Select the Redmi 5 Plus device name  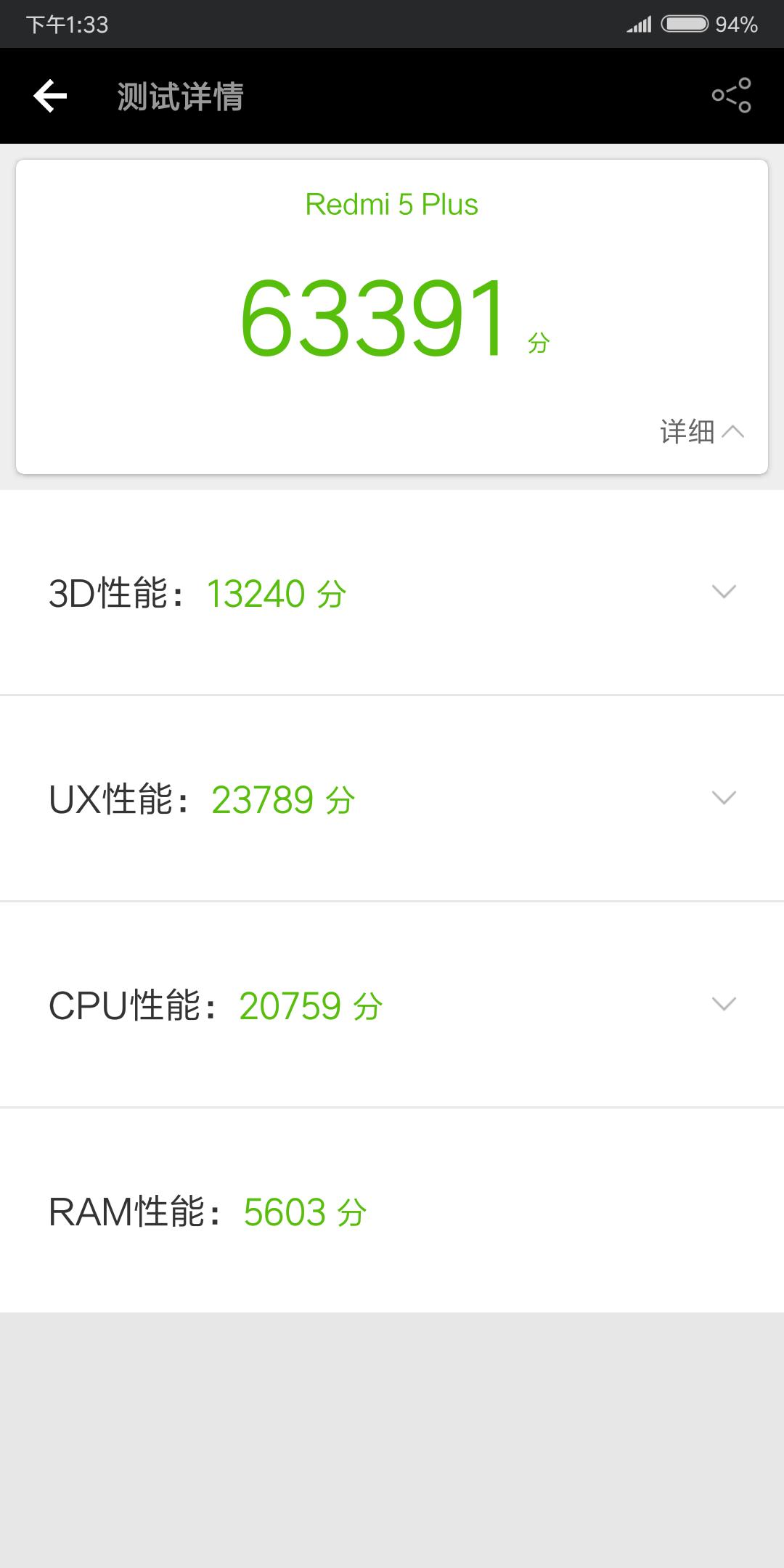tap(391, 204)
